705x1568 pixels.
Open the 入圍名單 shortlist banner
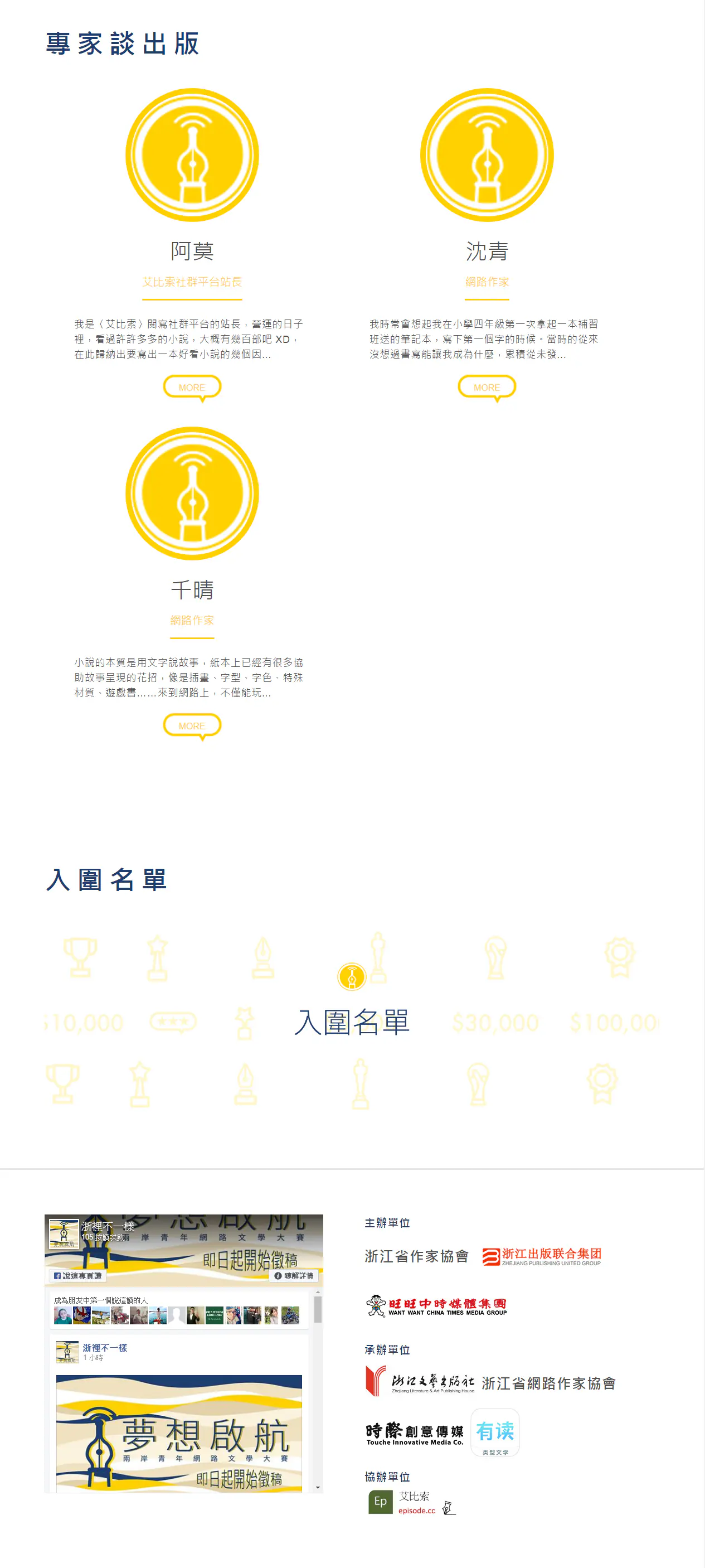(x=352, y=1021)
